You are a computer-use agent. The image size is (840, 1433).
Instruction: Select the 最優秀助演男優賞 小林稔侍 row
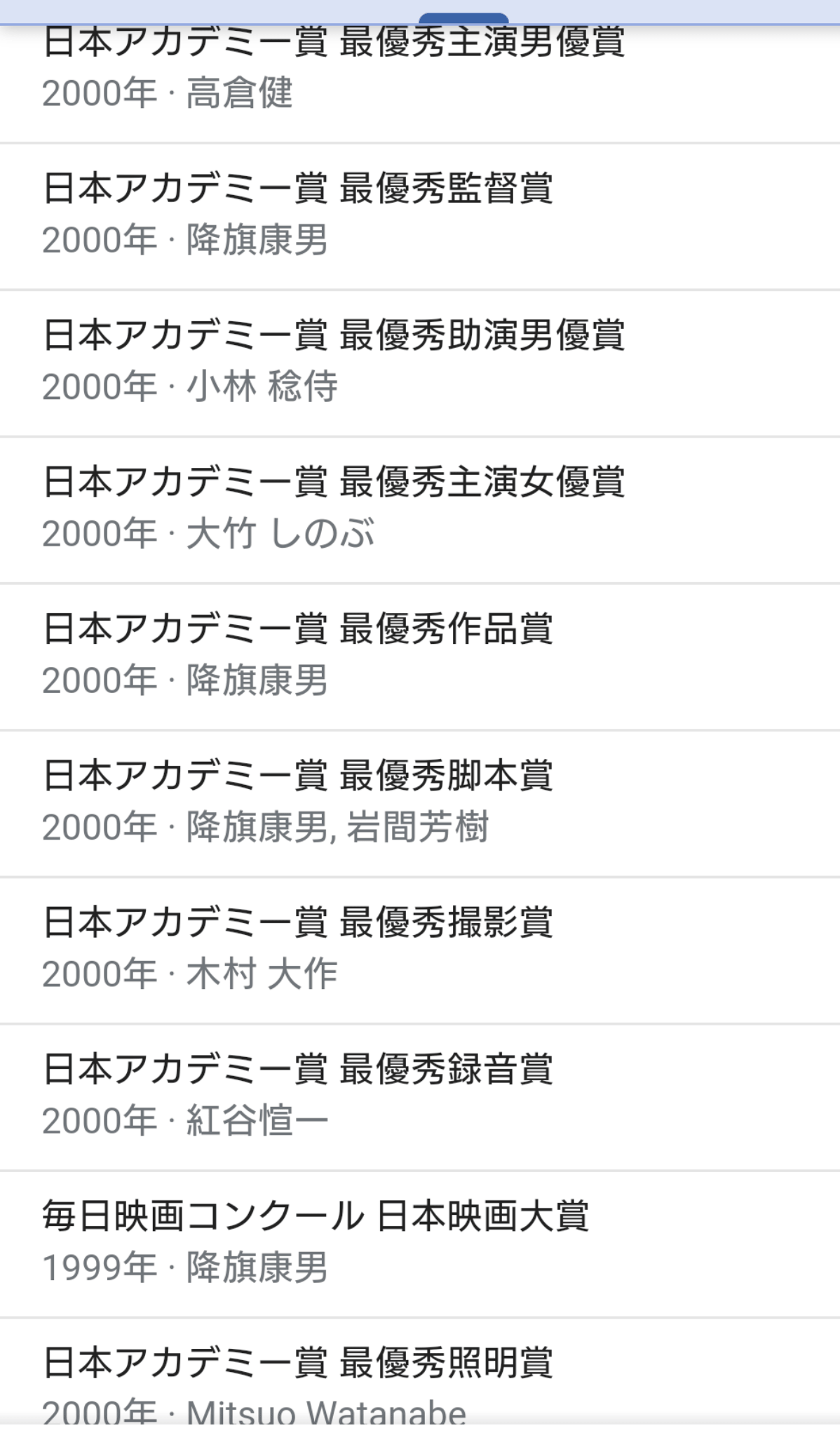(x=420, y=363)
